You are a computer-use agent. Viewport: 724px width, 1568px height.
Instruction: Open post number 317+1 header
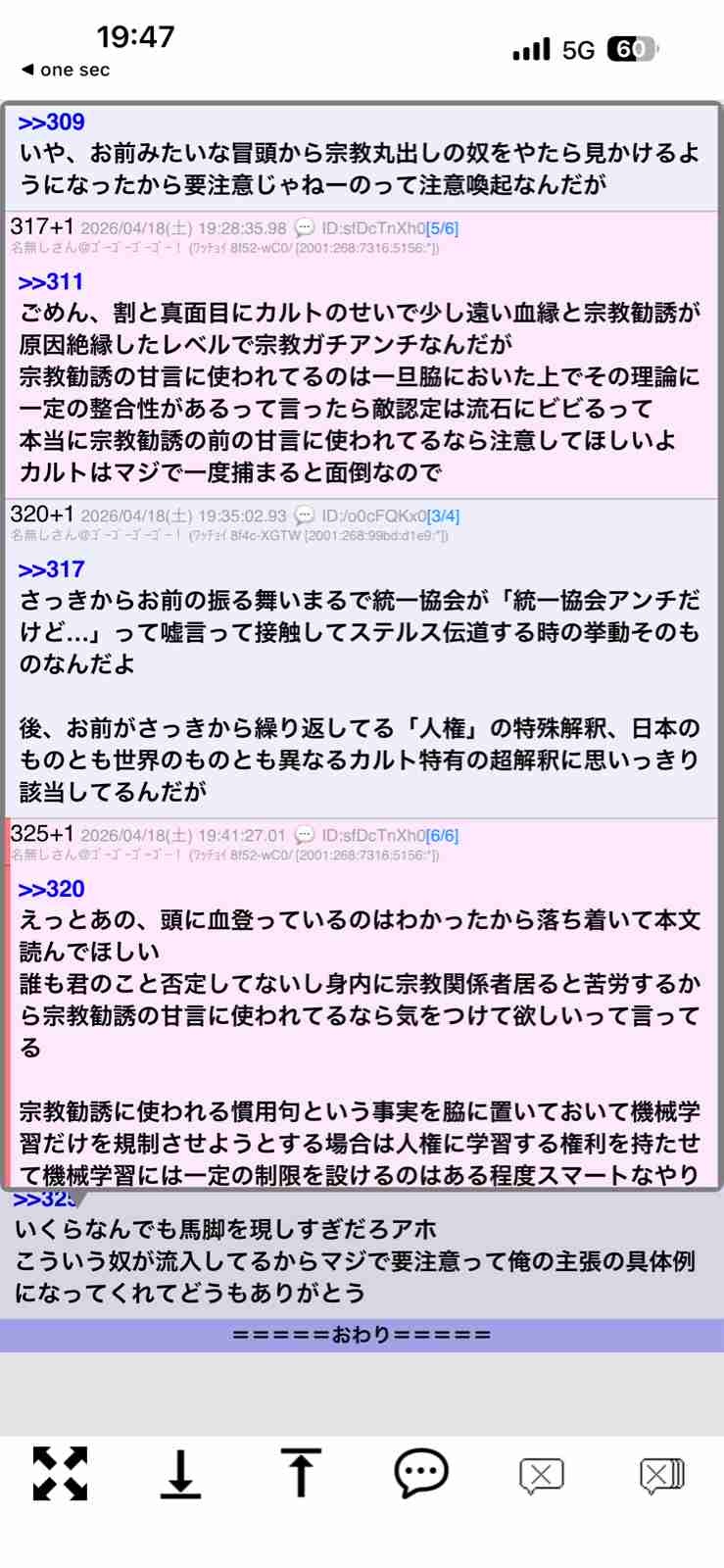[x=42, y=227]
